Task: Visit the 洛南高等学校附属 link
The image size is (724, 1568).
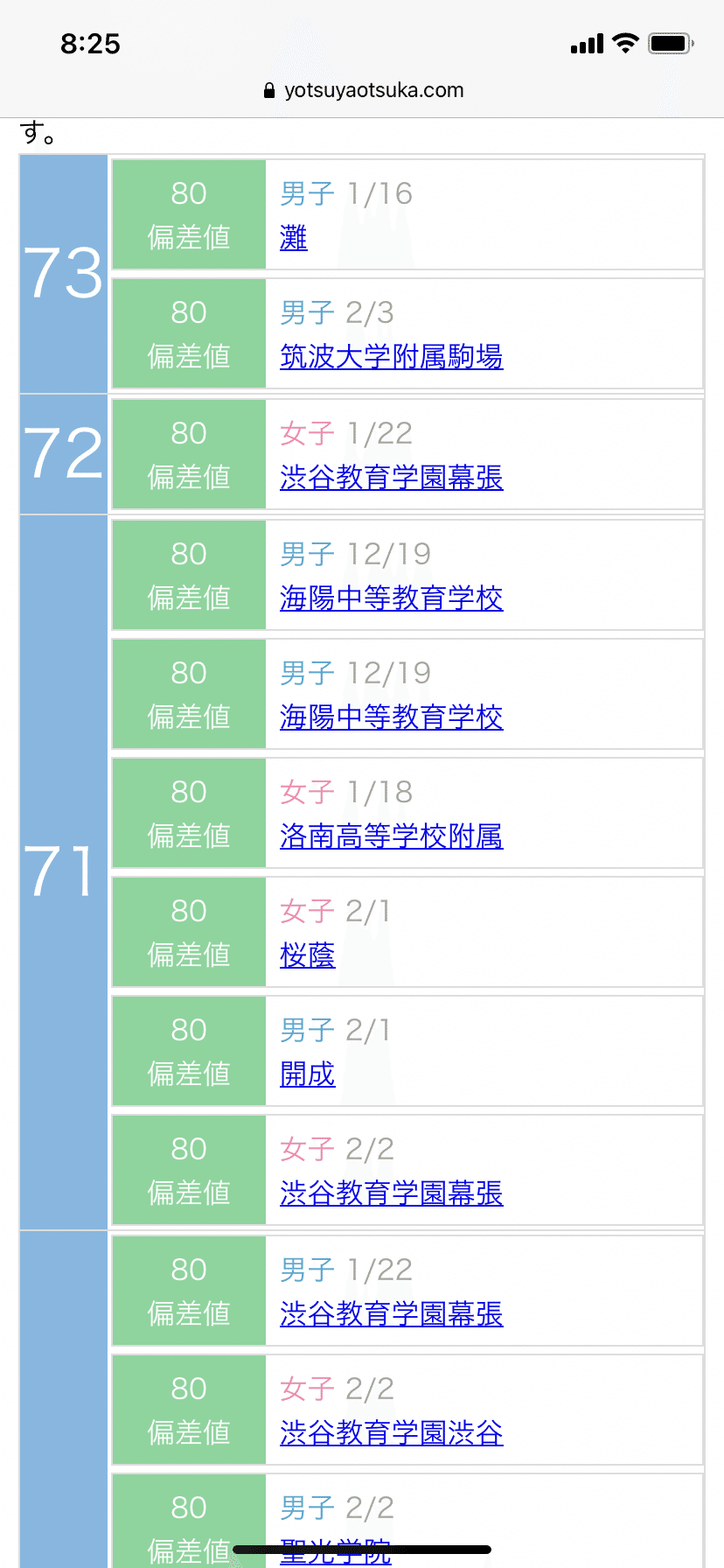Action: [391, 836]
